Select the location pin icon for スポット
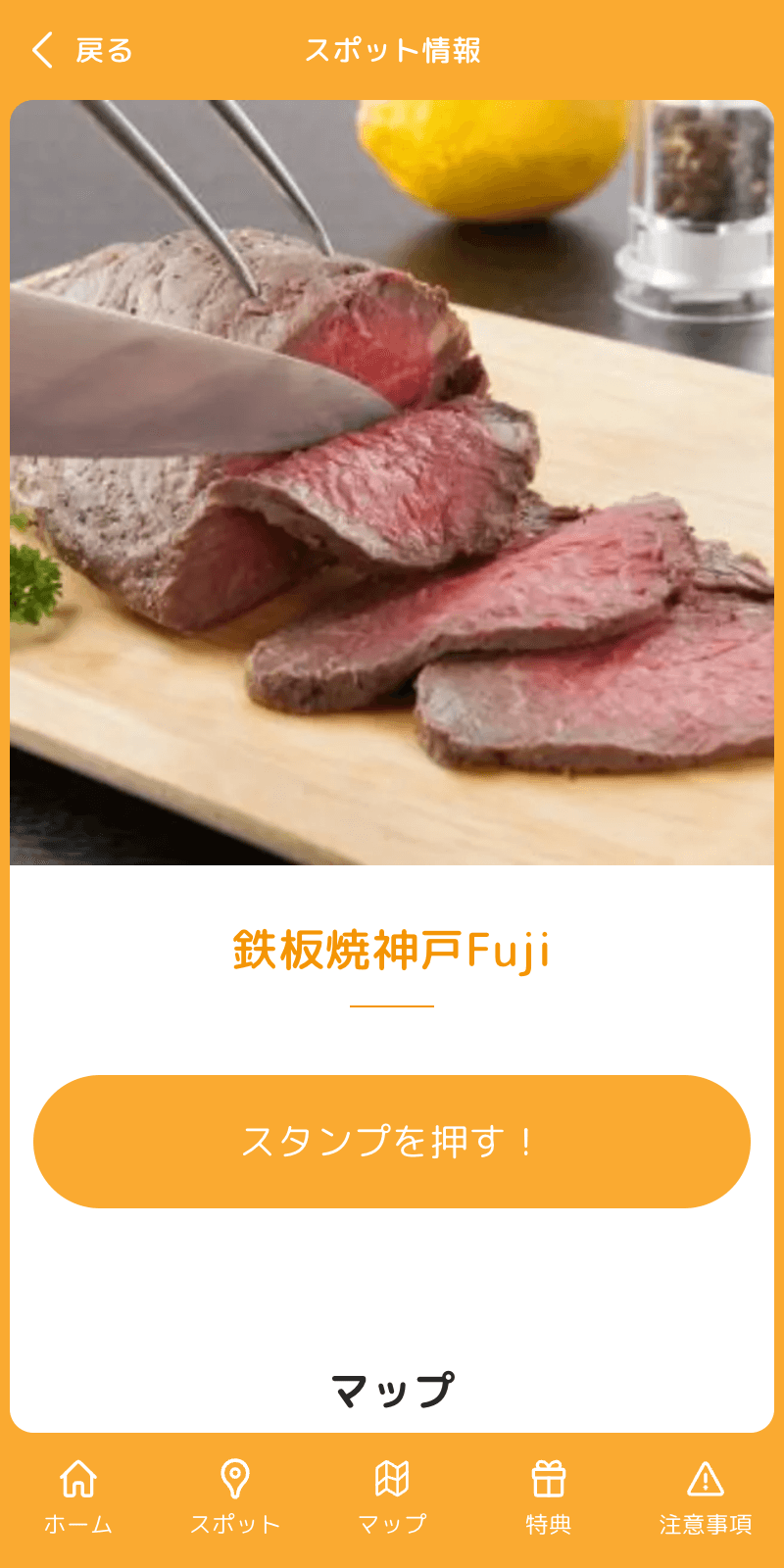Image resolution: width=784 pixels, height=1568 pixels. [235, 1478]
